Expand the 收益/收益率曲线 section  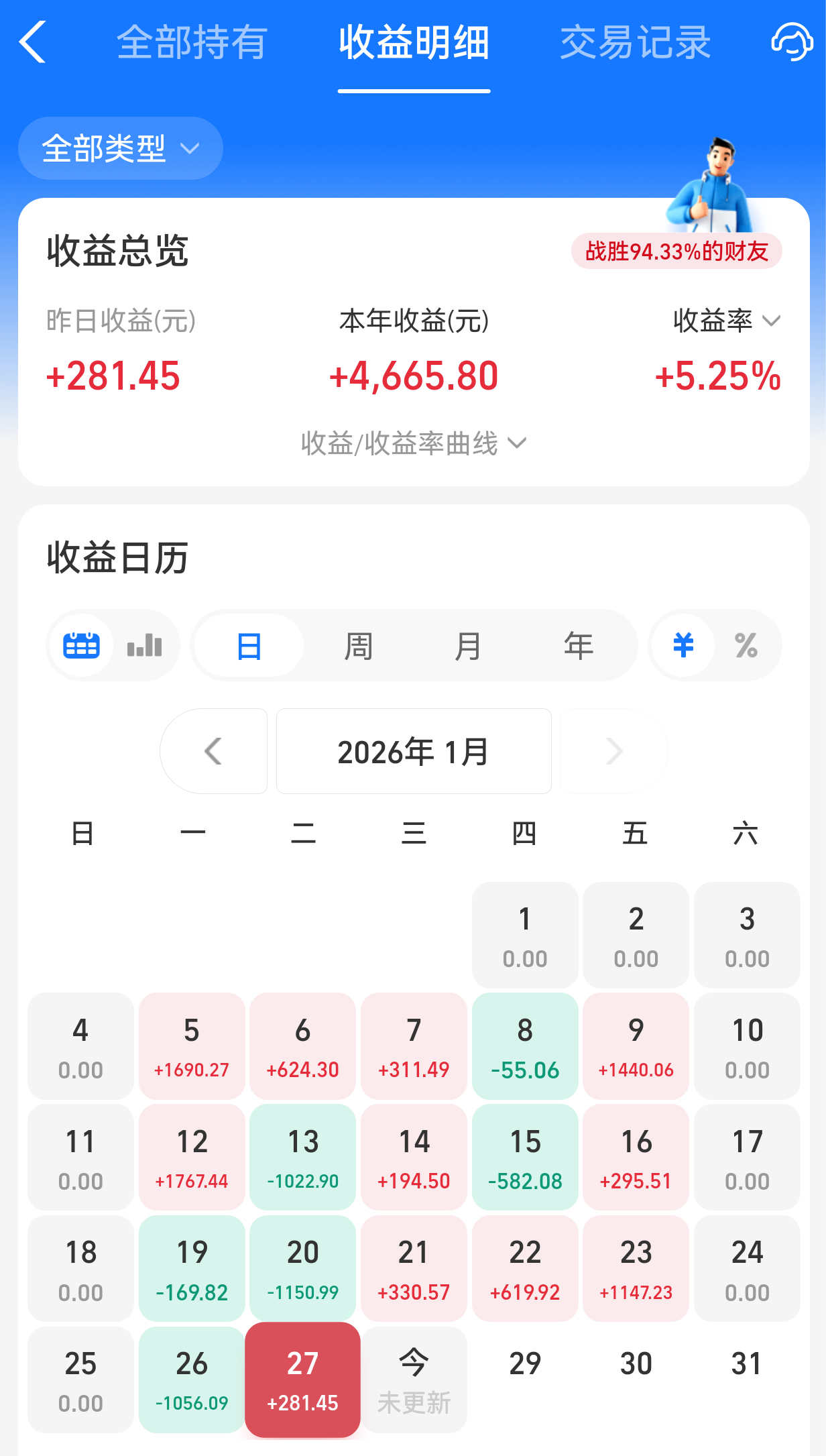point(414,443)
